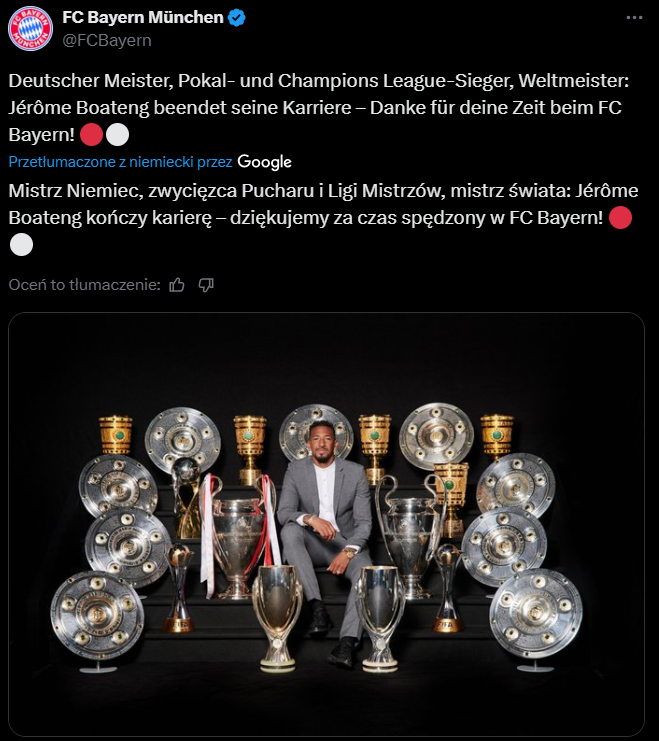Open FC Bayern München profile avatar
This screenshot has height=741, width=659.
[31, 29]
